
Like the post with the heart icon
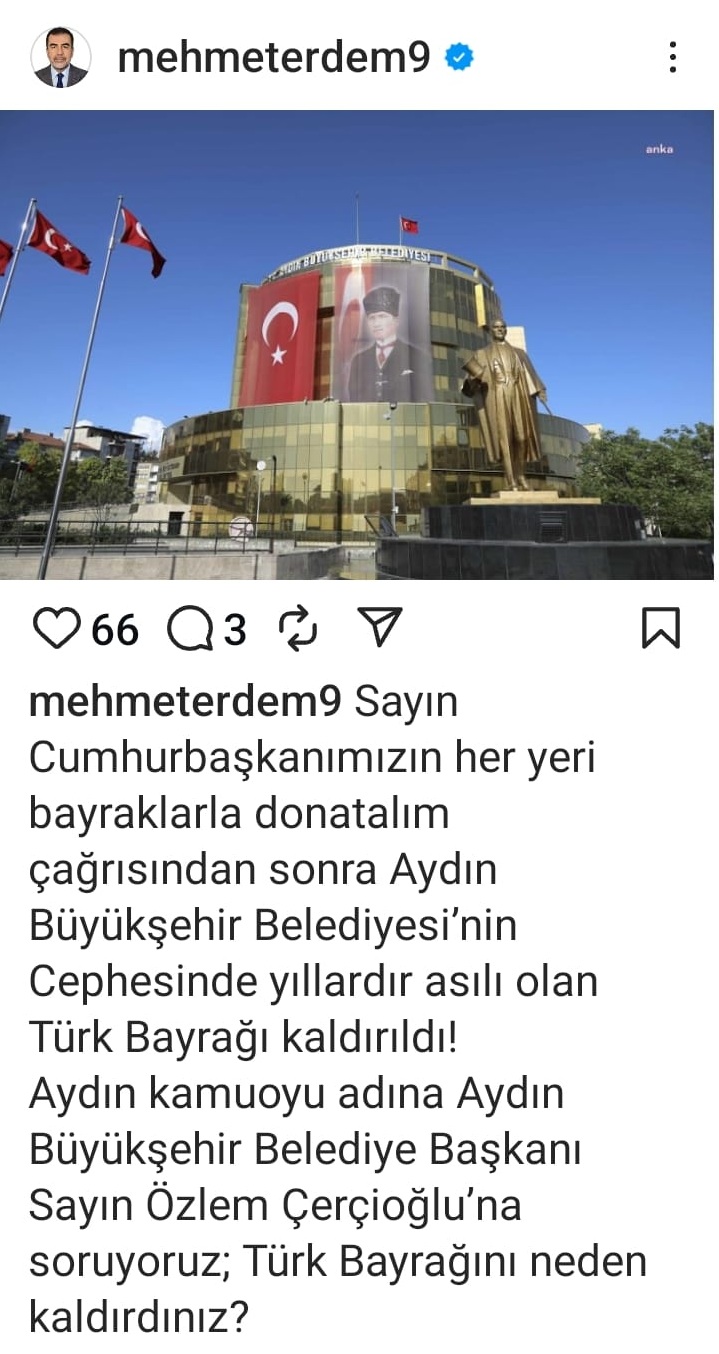click(56, 629)
